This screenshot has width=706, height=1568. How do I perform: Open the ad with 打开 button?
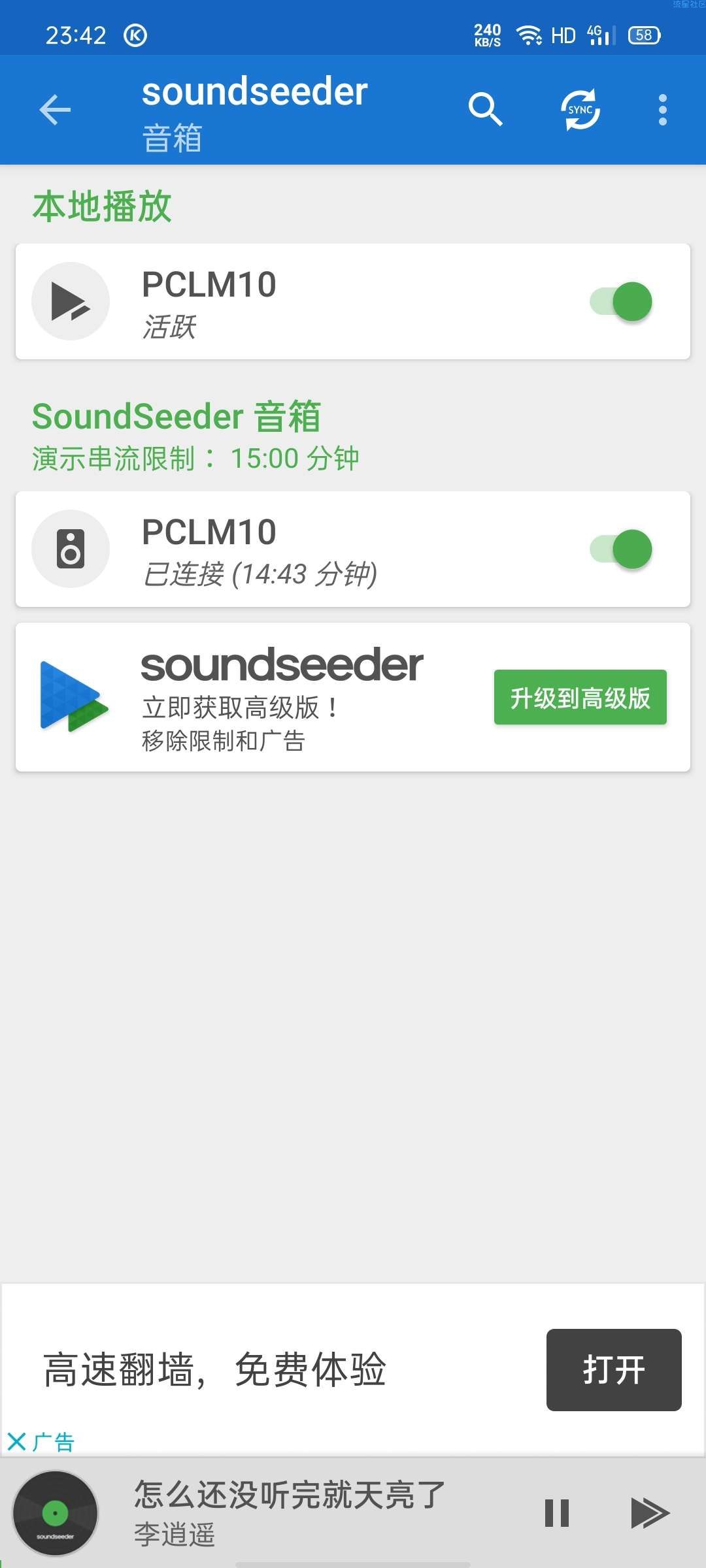point(613,1369)
